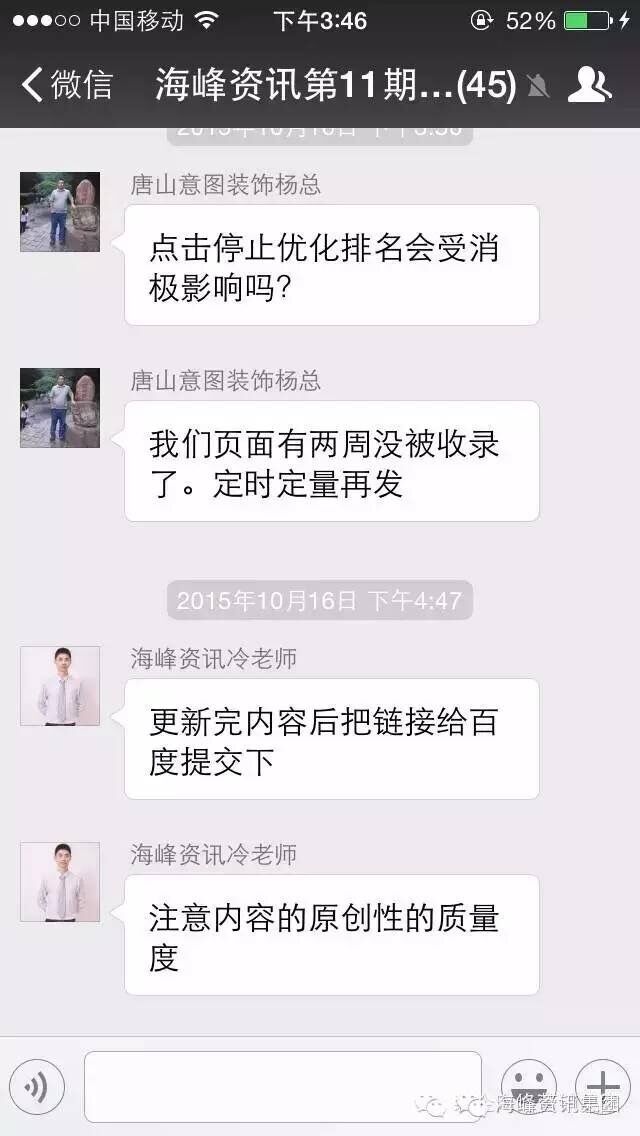Open avatar next to 更新完内容后 message
The width and height of the screenshot is (640, 1136).
[60, 685]
